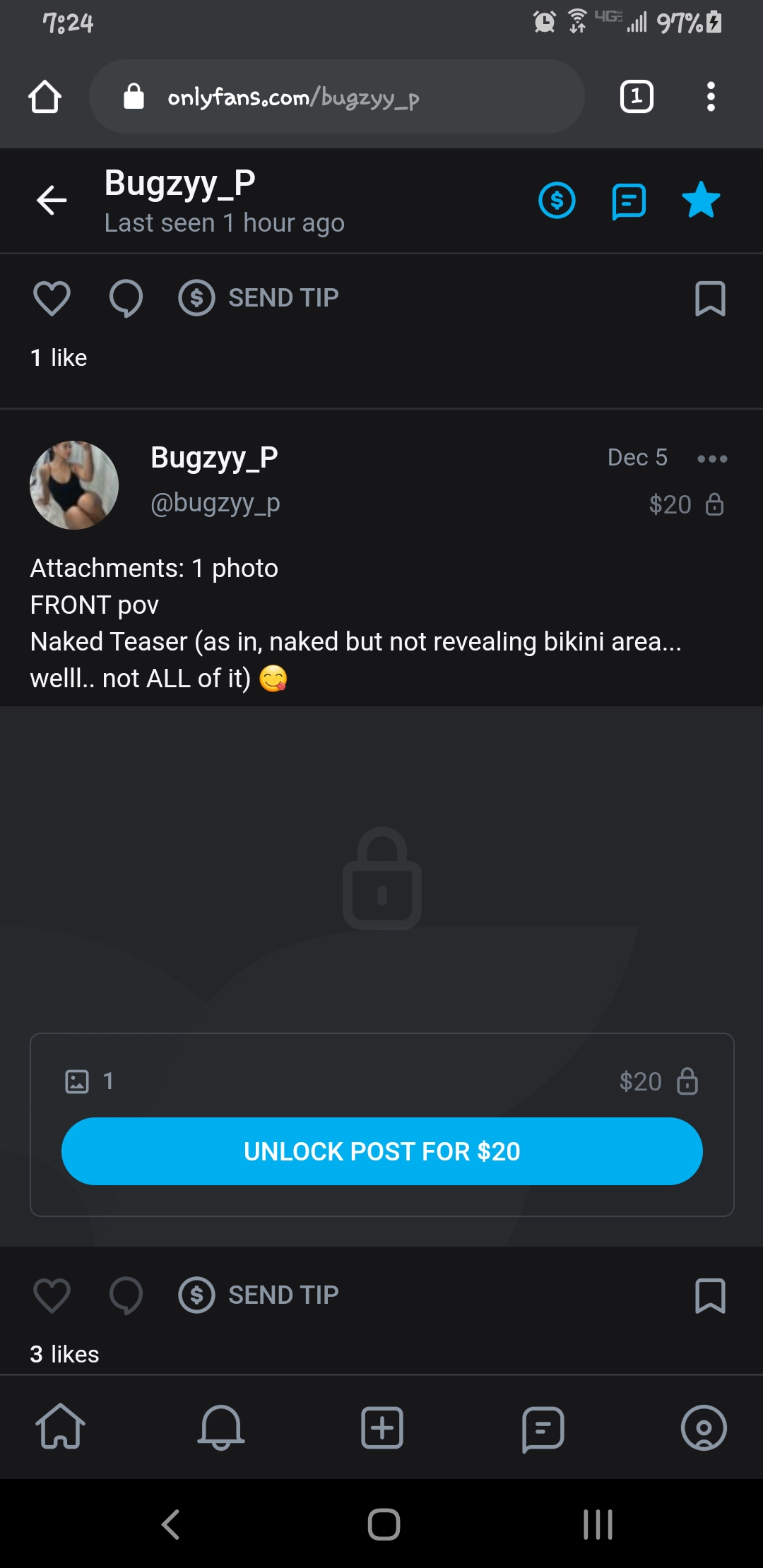Open the account profile tab
Screen dimensions: 763x1568
click(x=704, y=1427)
